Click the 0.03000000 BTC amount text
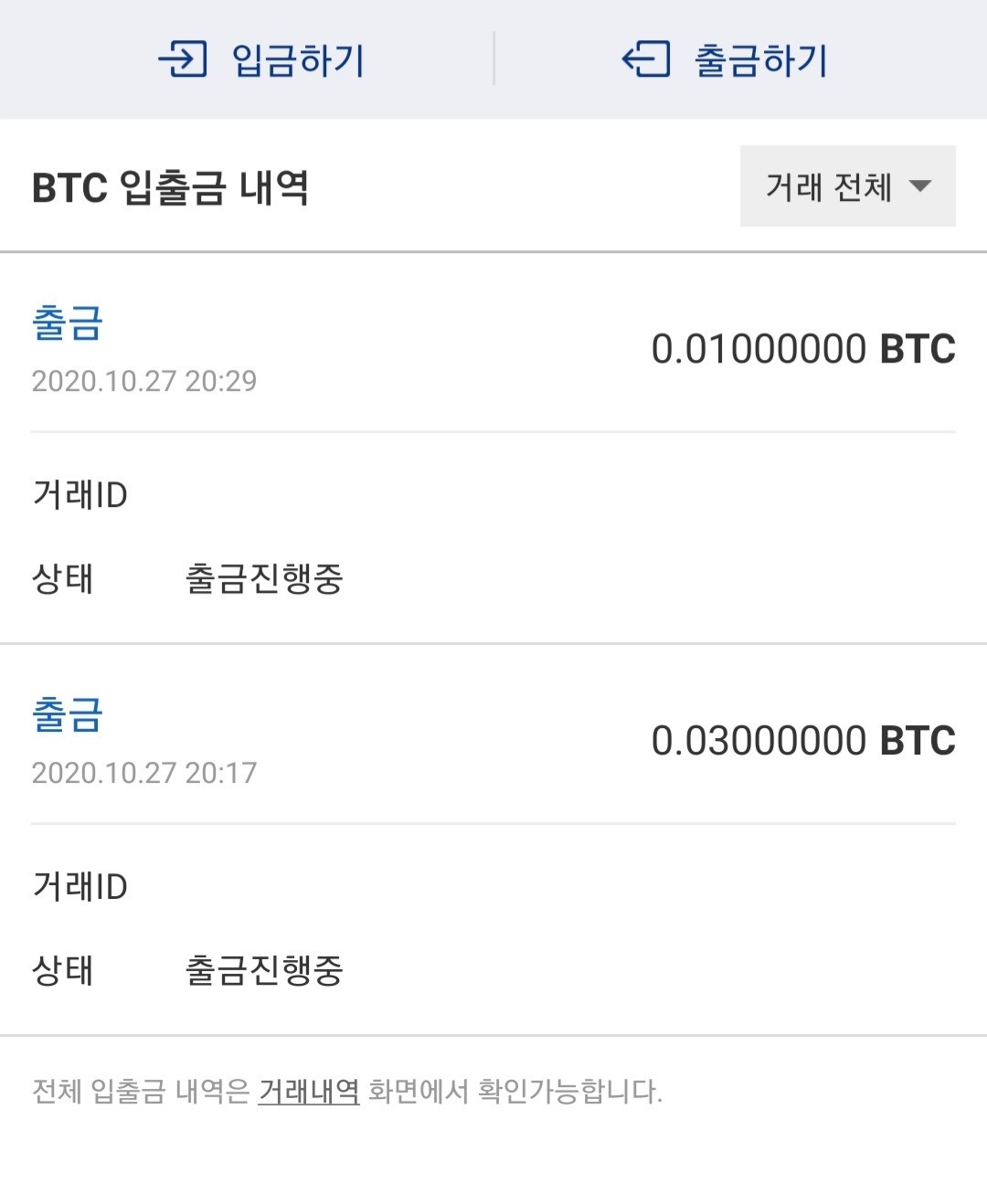Viewport: 987px width, 1204px height. click(802, 739)
